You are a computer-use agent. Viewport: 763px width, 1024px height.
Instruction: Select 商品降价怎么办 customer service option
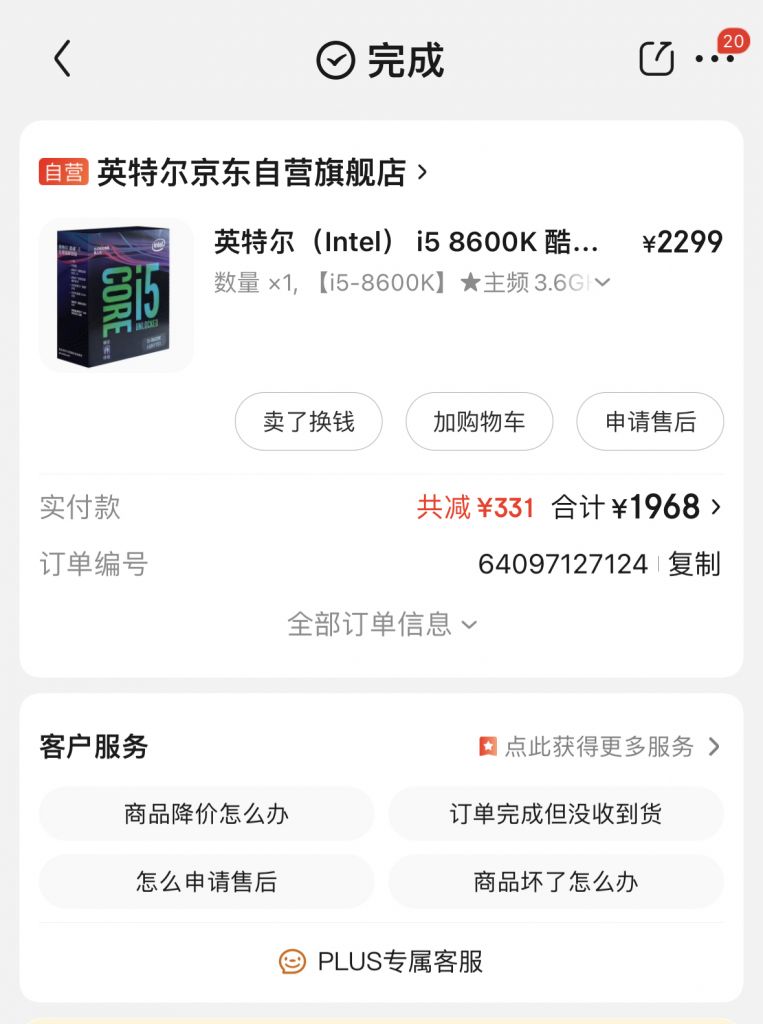click(x=206, y=814)
